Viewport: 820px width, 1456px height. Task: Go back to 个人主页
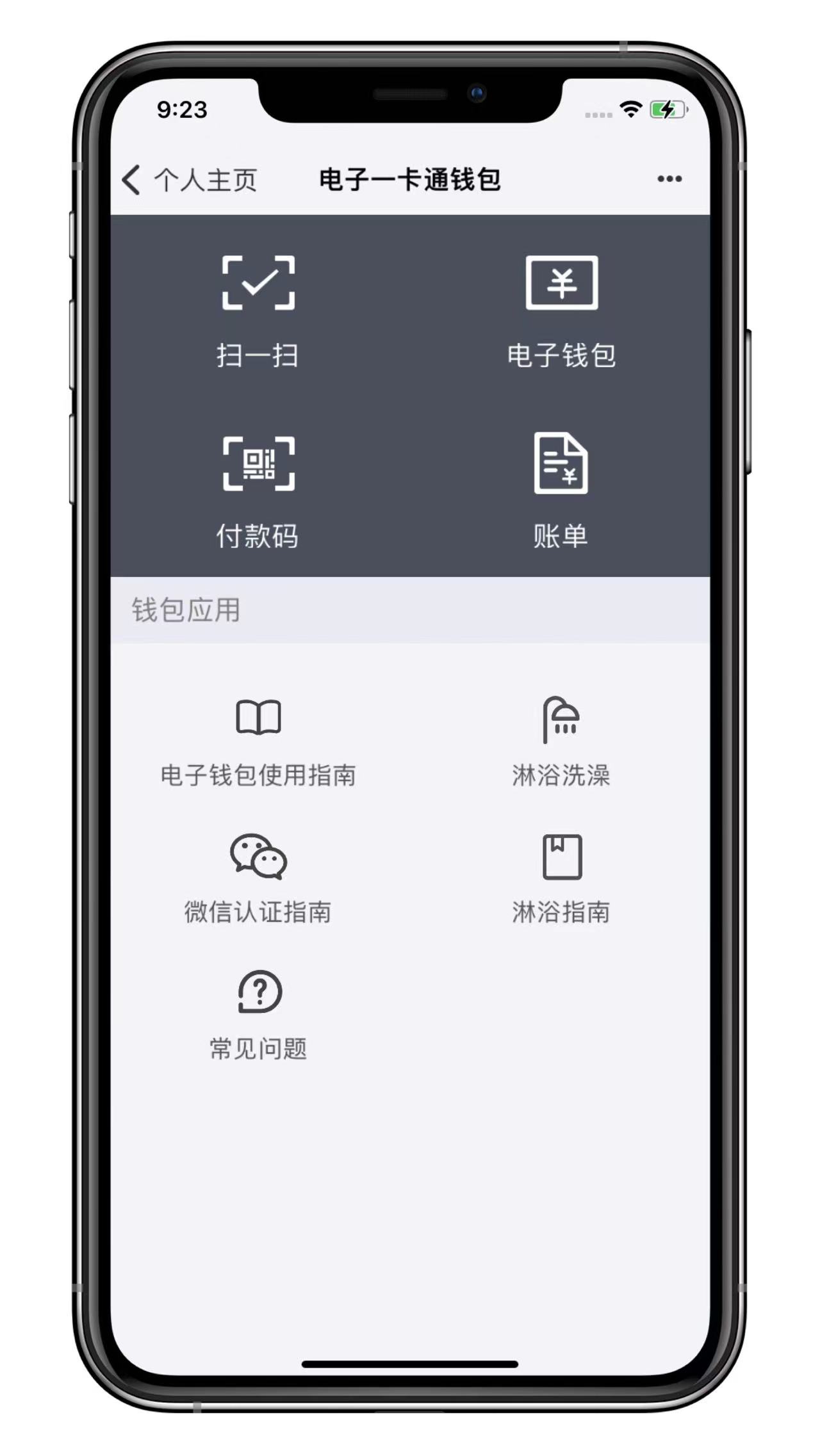click(x=190, y=180)
